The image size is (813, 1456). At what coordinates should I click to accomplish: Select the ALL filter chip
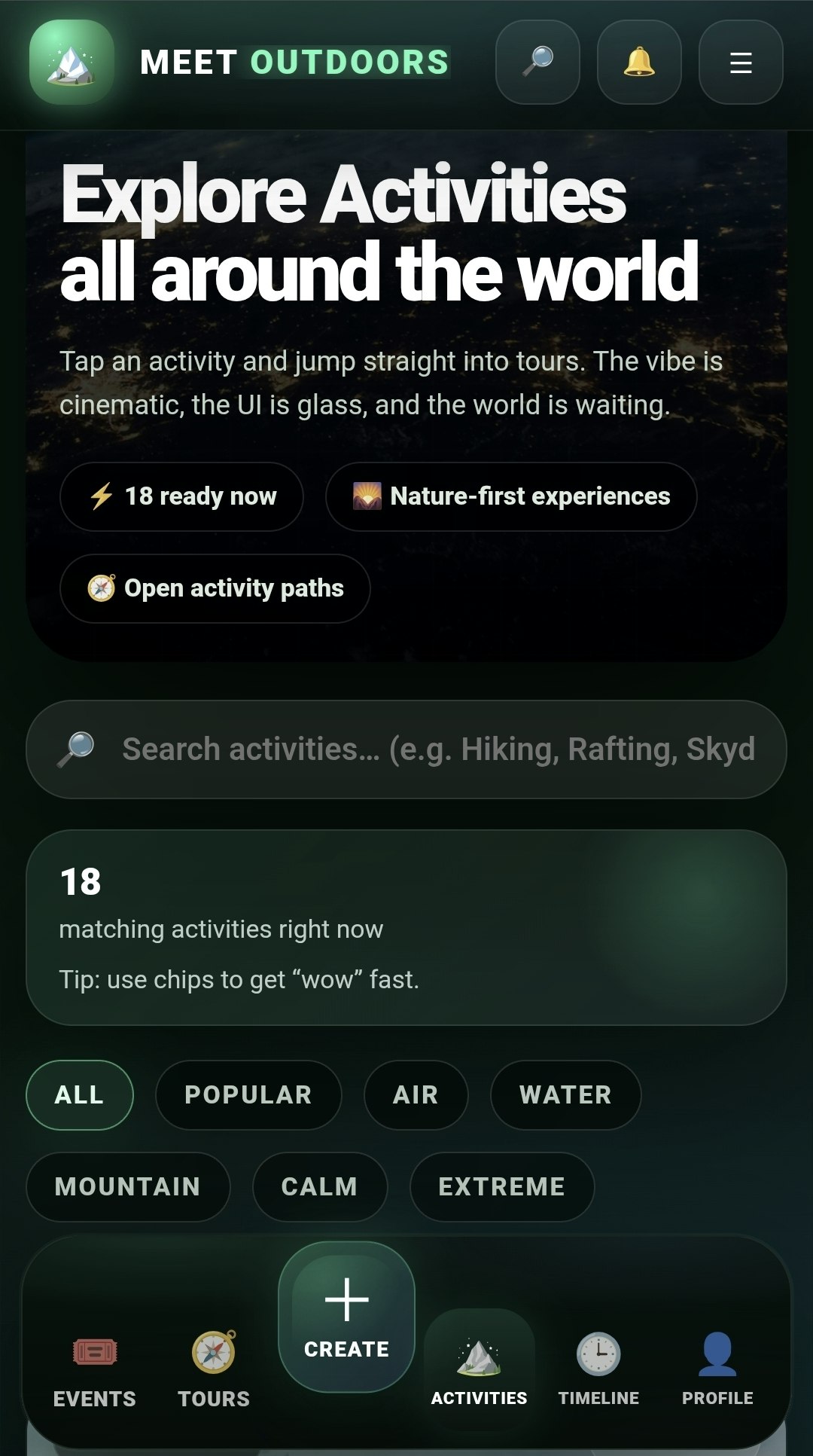(x=80, y=1094)
